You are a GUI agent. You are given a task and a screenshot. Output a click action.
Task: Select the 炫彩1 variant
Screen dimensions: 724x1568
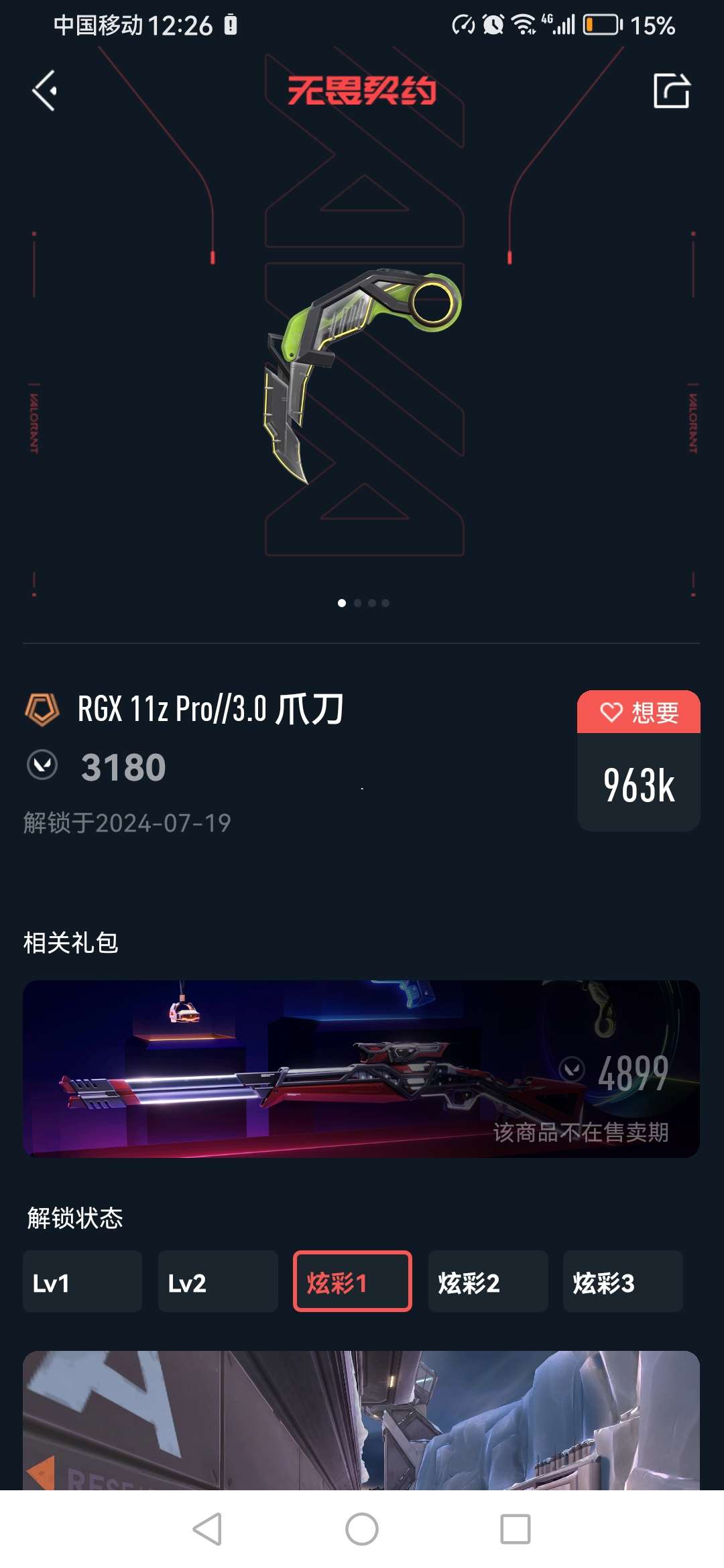tap(353, 1281)
